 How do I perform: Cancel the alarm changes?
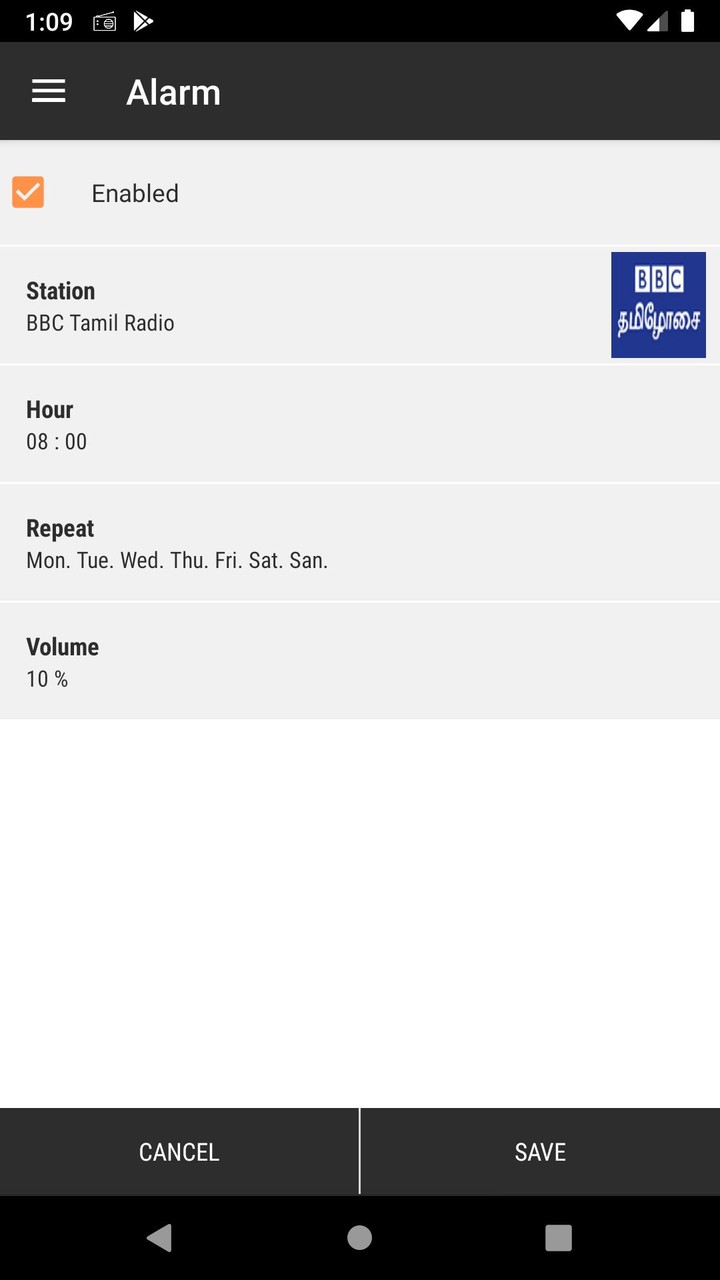pyautogui.click(x=179, y=1151)
